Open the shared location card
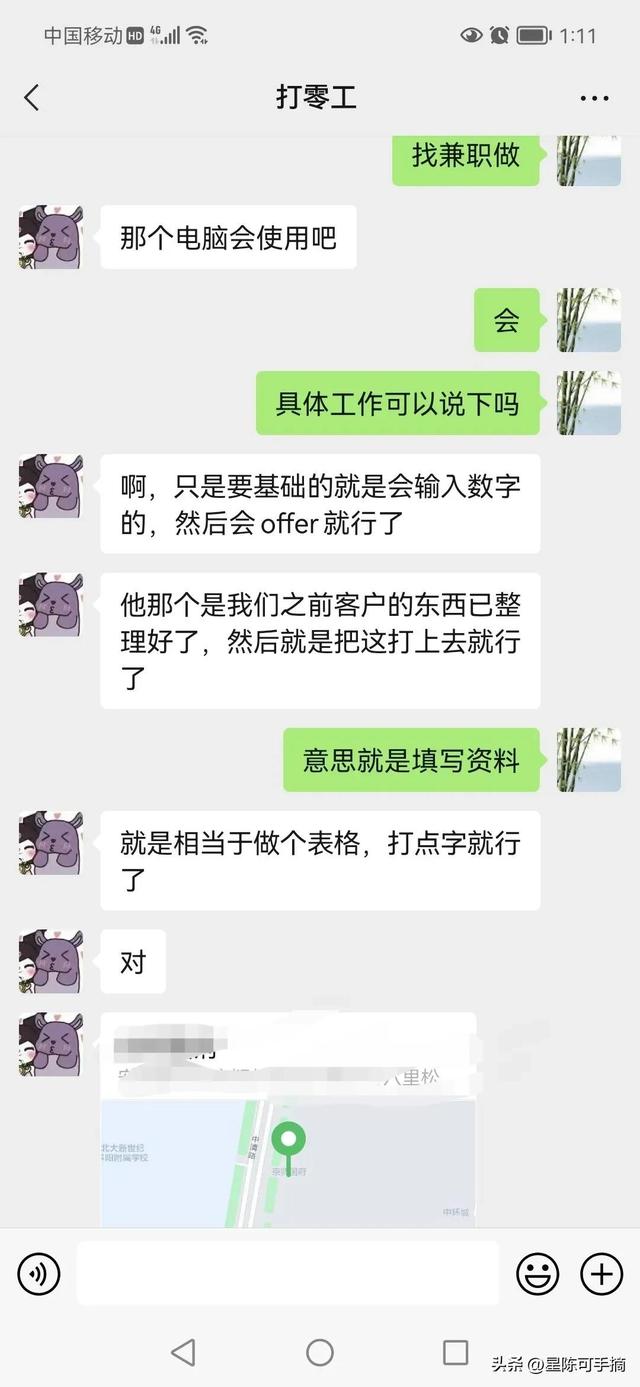The width and height of the screenshot is (640, 1387). [x=288, y=1120]
